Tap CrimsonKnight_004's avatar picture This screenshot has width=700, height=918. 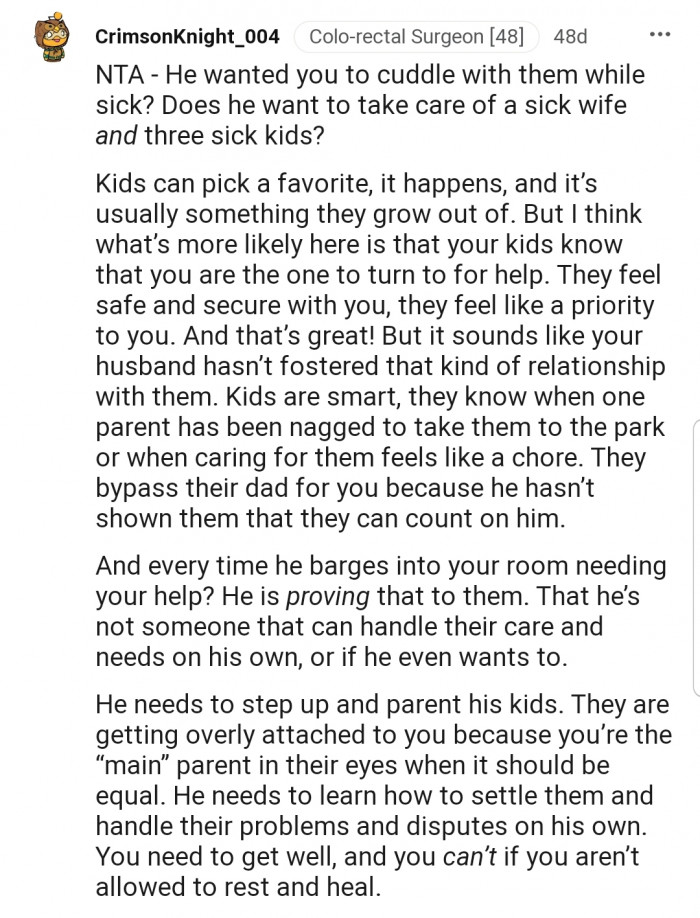tap(52, 37)
